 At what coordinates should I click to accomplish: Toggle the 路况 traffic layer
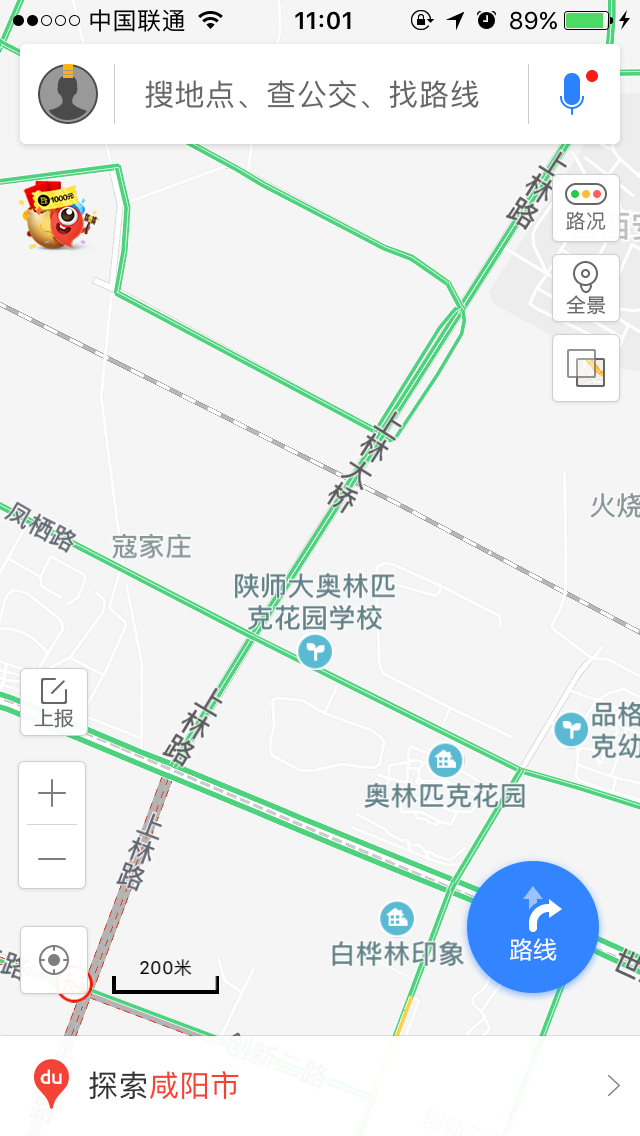586,208
